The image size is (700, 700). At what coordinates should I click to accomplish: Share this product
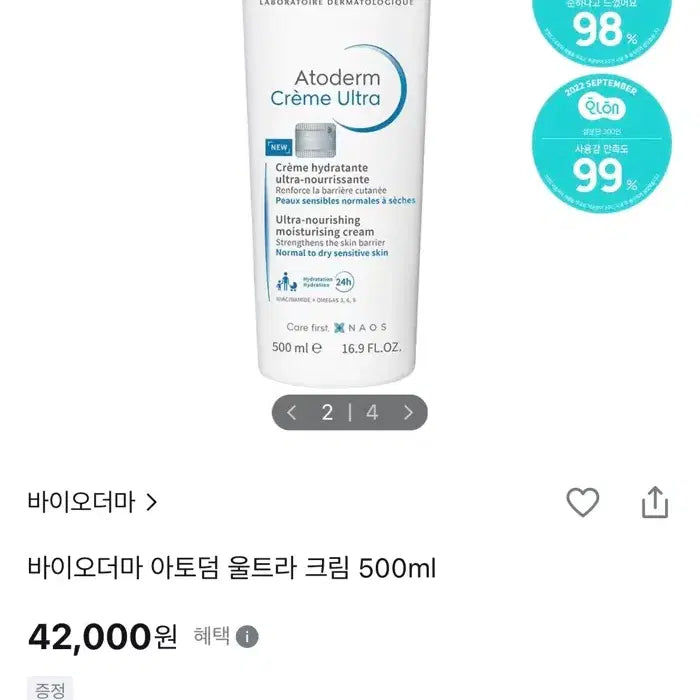tap(654, 502)
